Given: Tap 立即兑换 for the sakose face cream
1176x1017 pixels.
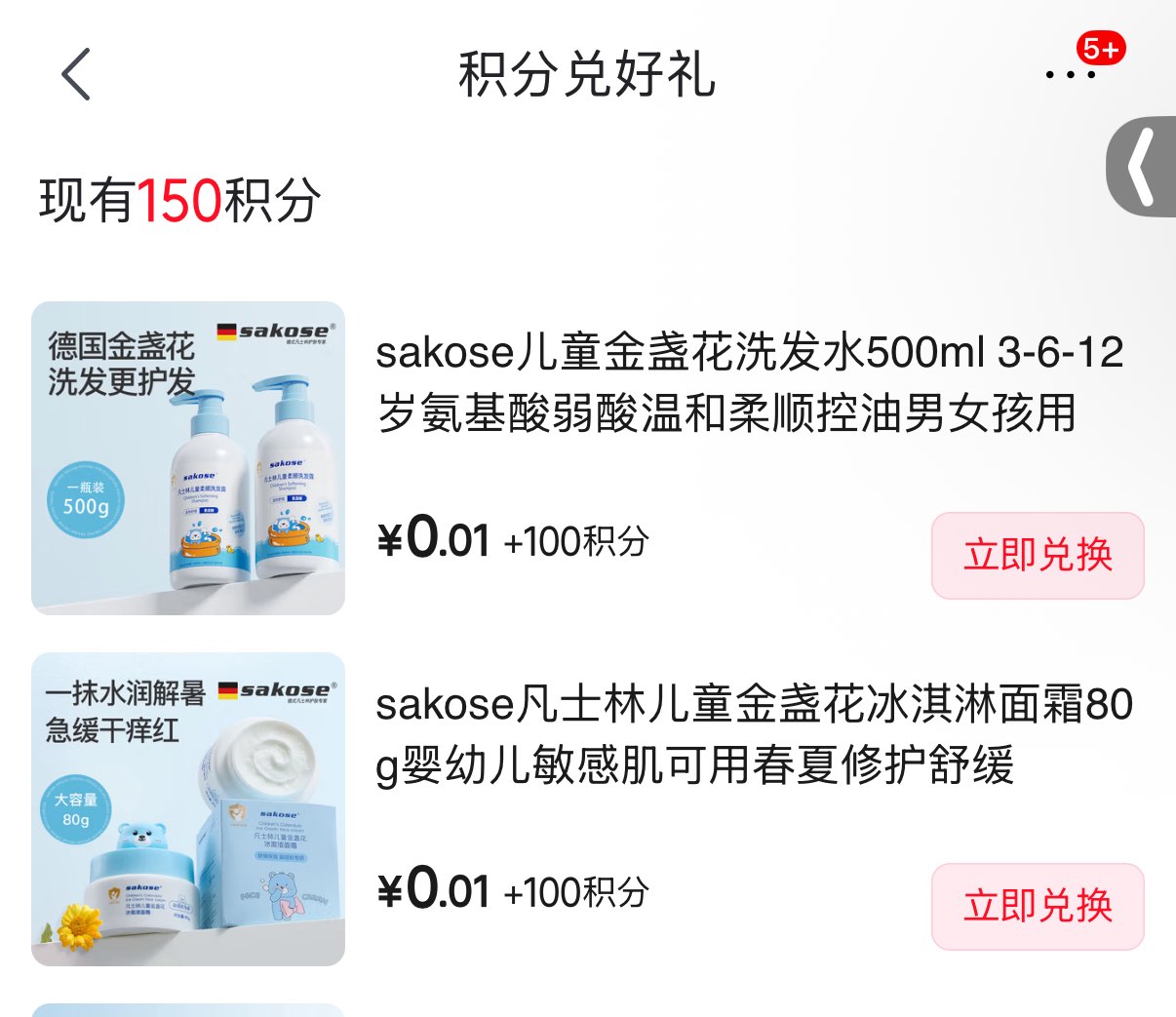Looking at the screenshot, I should pos(1037,907).
